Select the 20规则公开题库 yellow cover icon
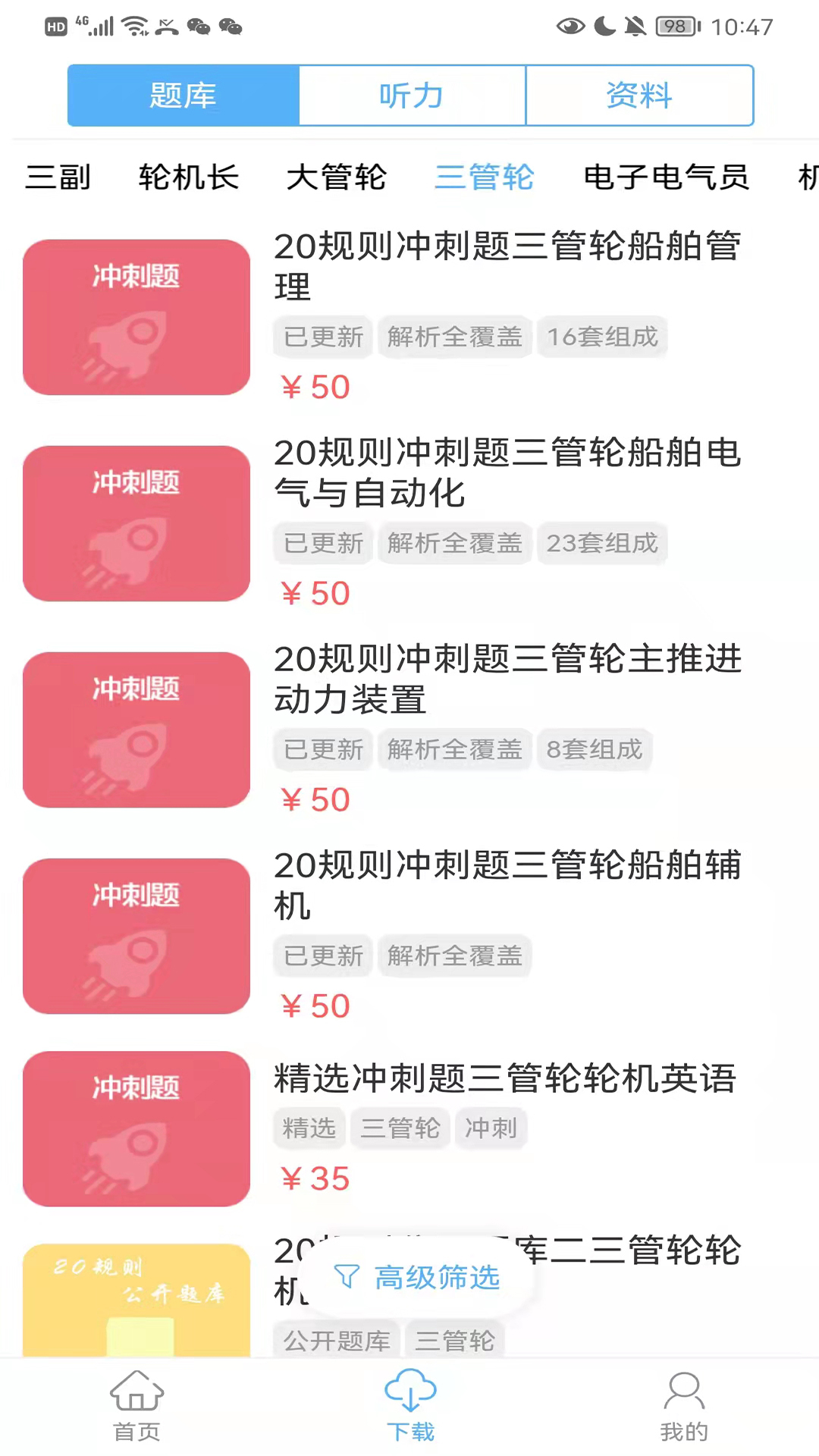 click(136, 1299)
